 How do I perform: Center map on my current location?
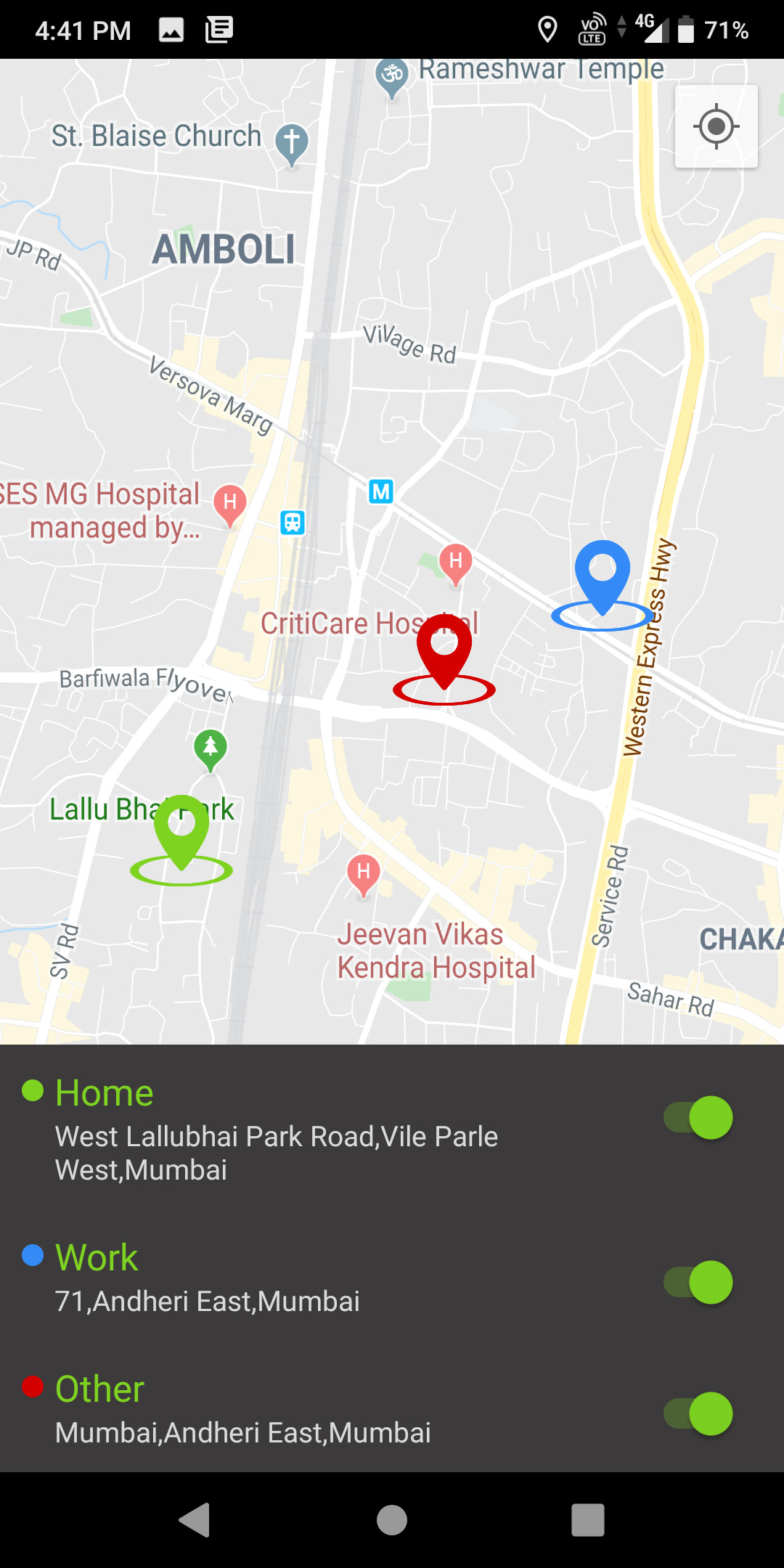click(x=716, y=127)
